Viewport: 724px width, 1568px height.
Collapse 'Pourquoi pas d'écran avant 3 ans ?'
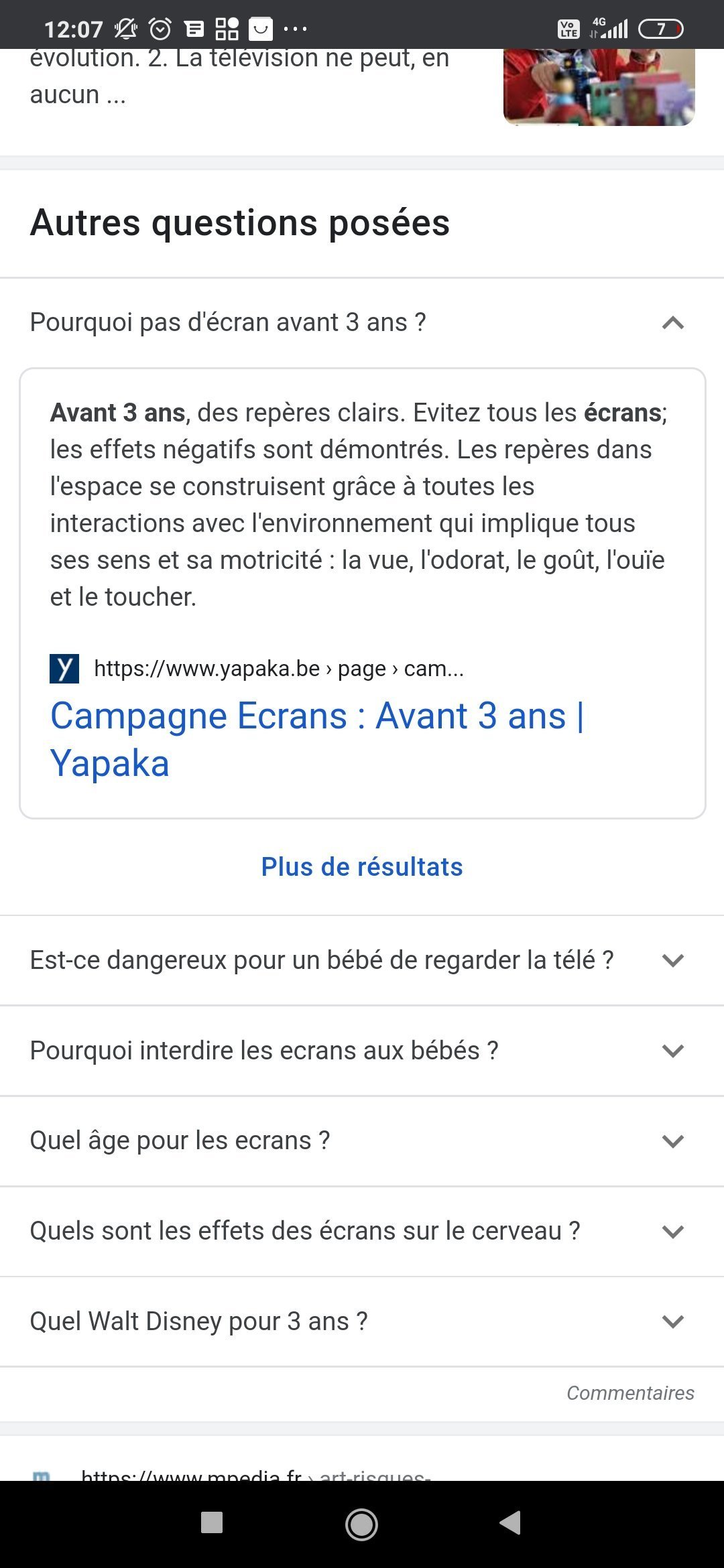362,322
